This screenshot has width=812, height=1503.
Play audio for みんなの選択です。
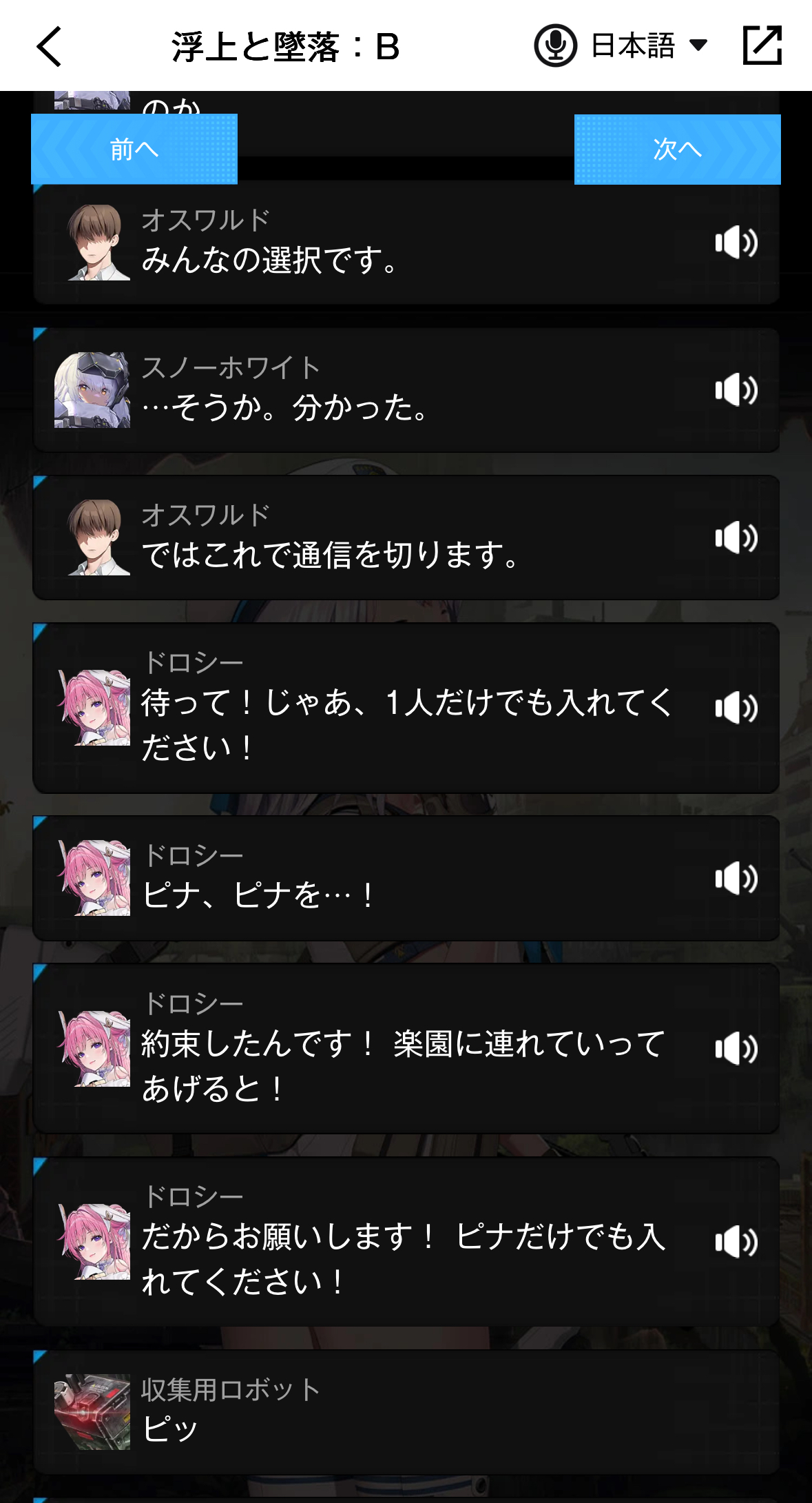point(736,243)
